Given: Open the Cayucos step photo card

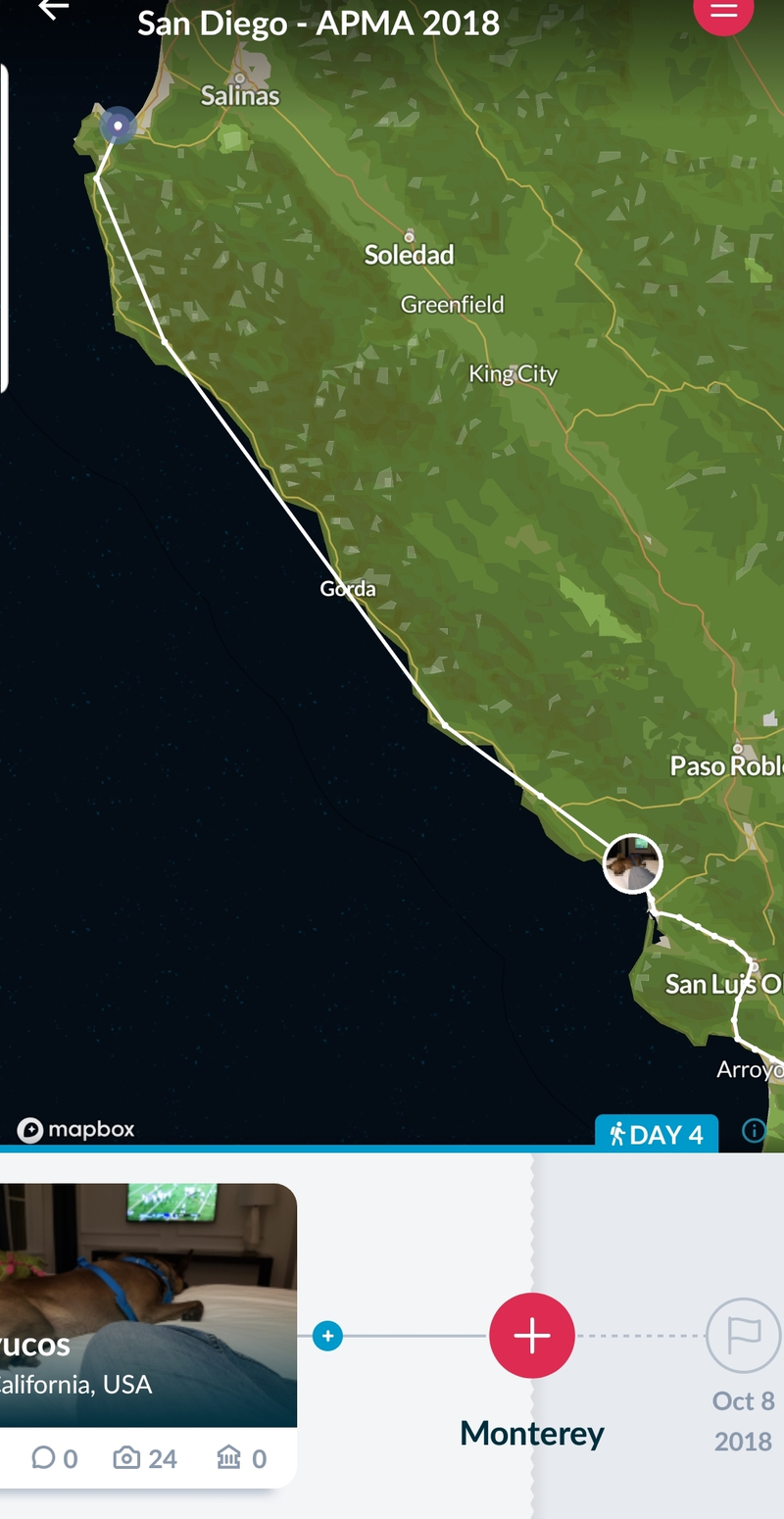Looking at the screenshot, I should pos(147,1303).
